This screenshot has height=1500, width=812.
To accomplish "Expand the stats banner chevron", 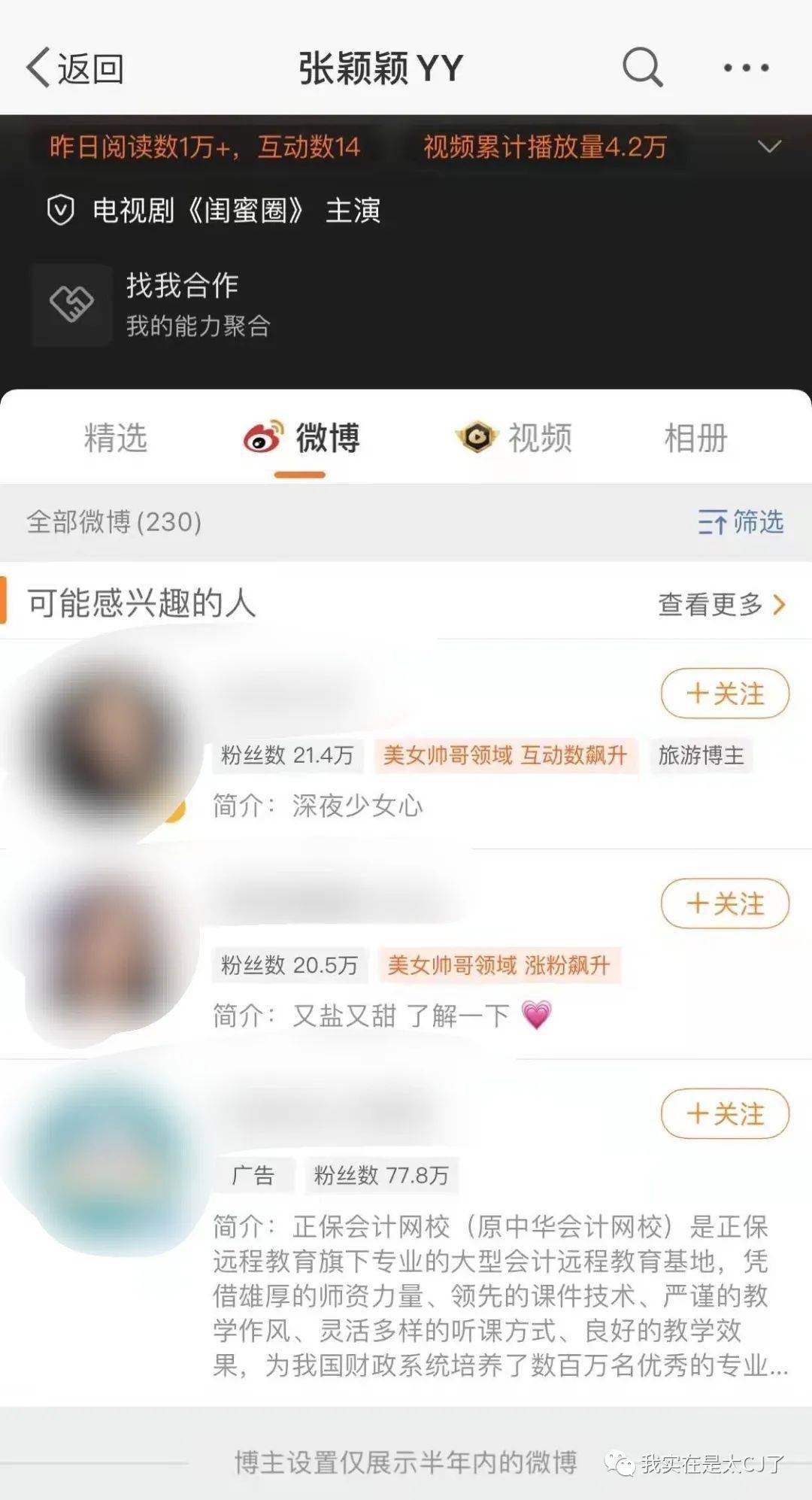I will [x=769, y=146].
